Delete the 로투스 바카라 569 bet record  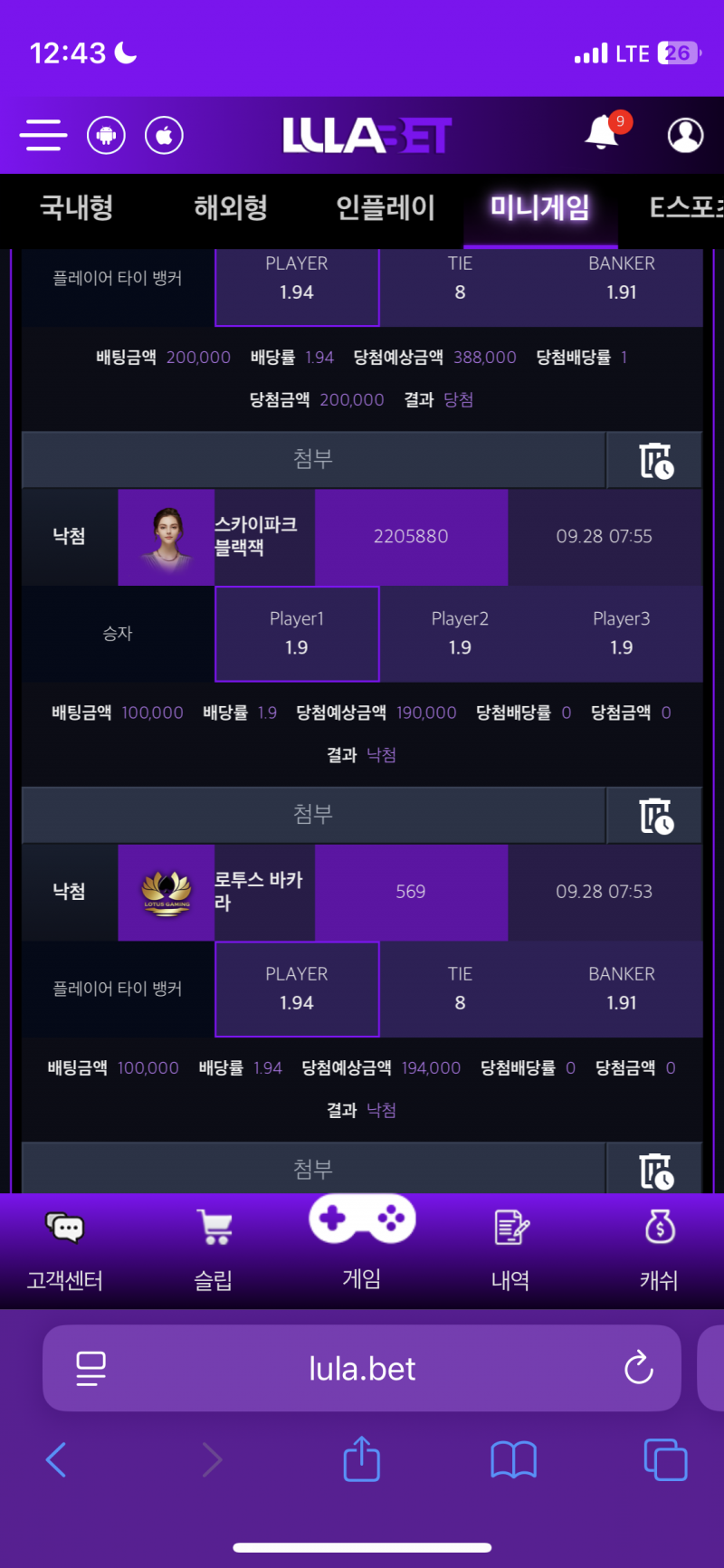[655, 815]
